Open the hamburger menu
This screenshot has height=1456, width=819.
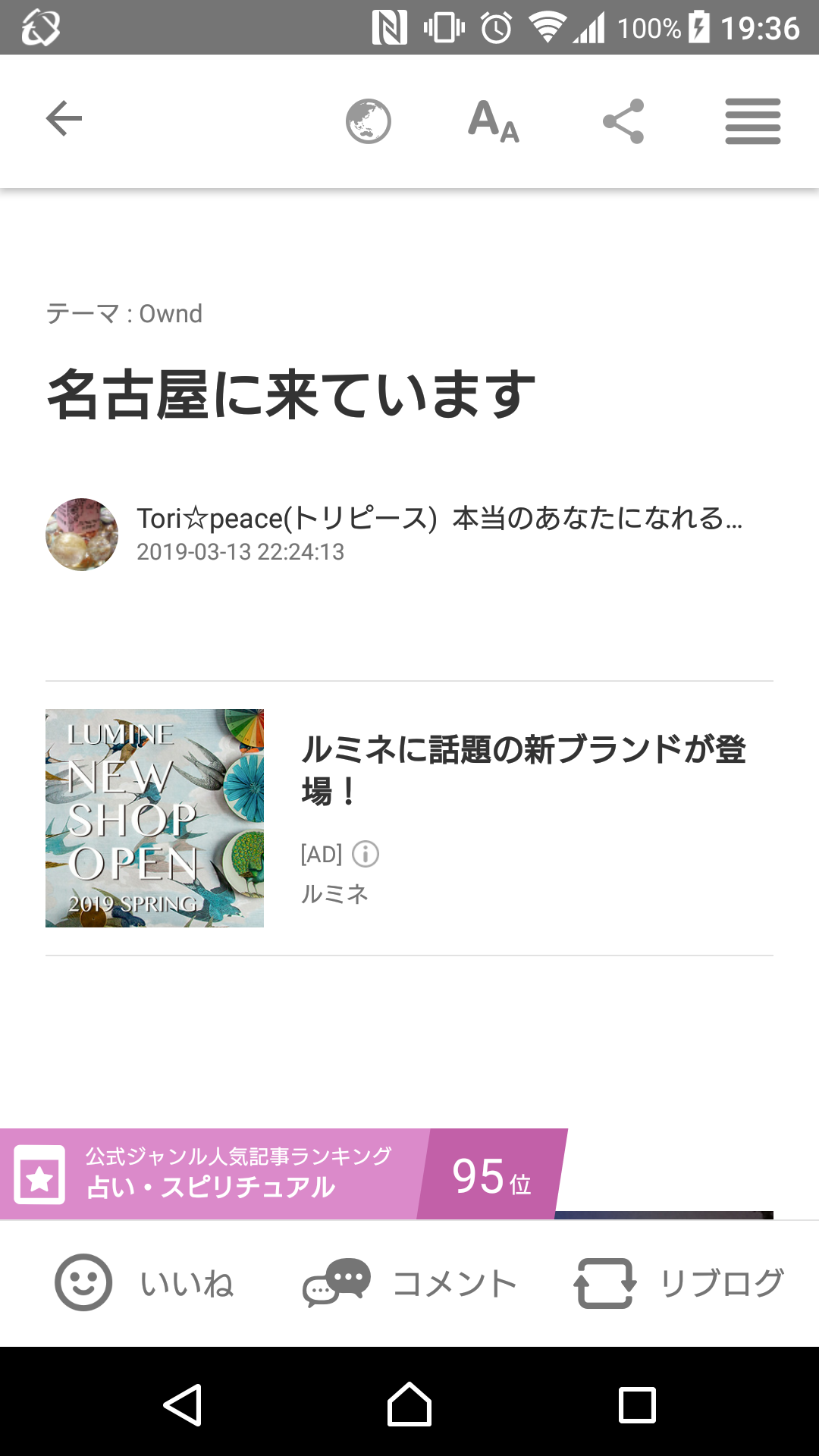752,121
